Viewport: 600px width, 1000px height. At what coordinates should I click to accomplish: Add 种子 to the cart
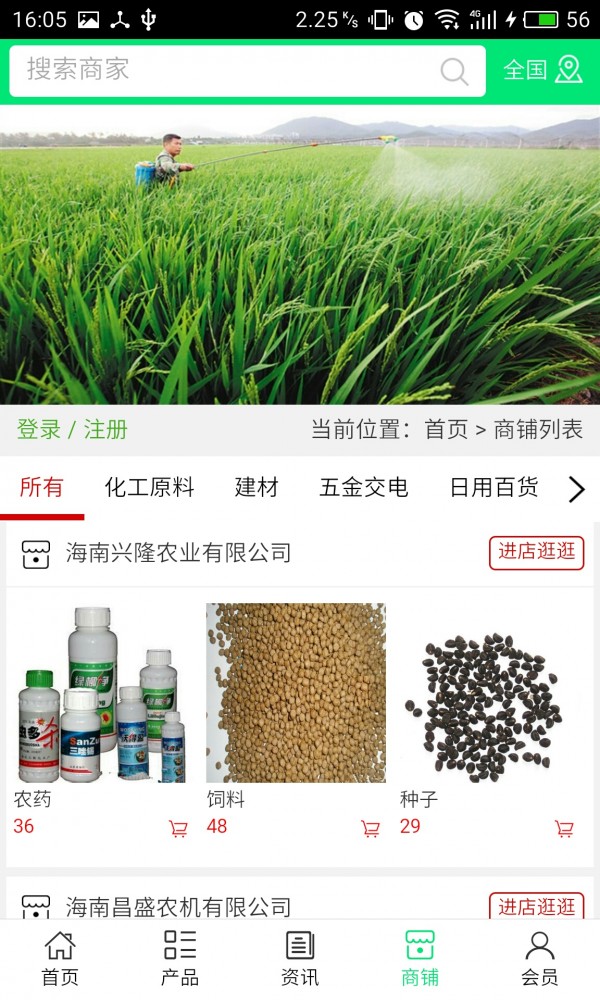tap(564, 828)
